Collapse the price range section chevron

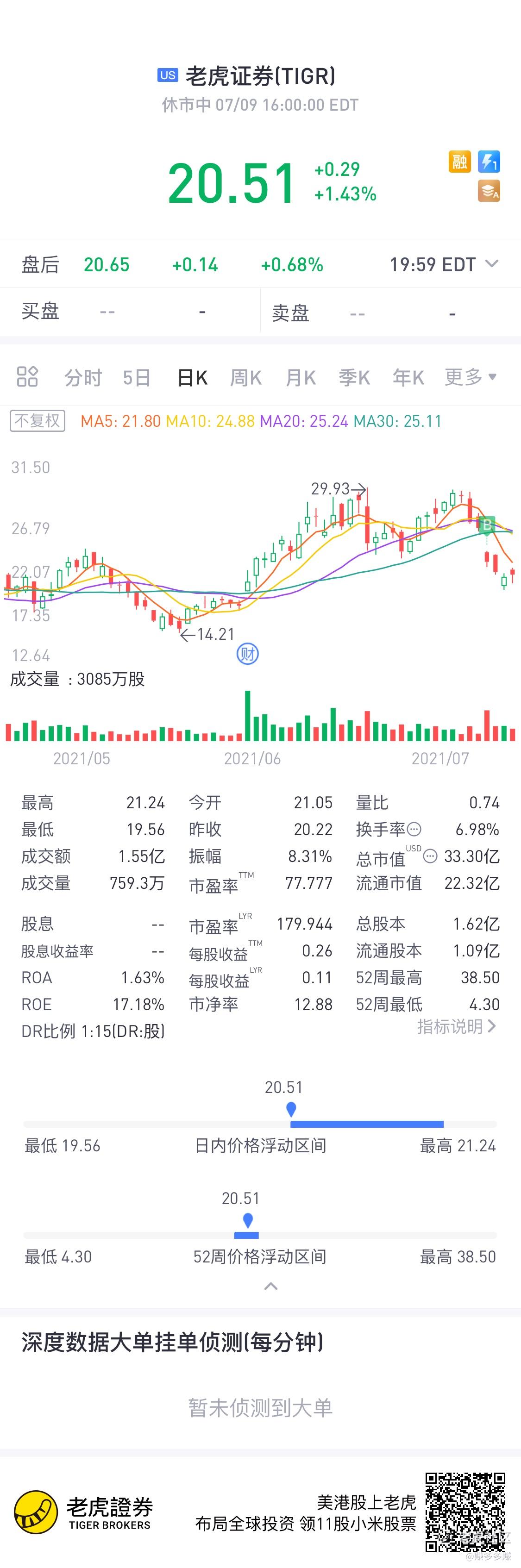tap(271, 1286)
